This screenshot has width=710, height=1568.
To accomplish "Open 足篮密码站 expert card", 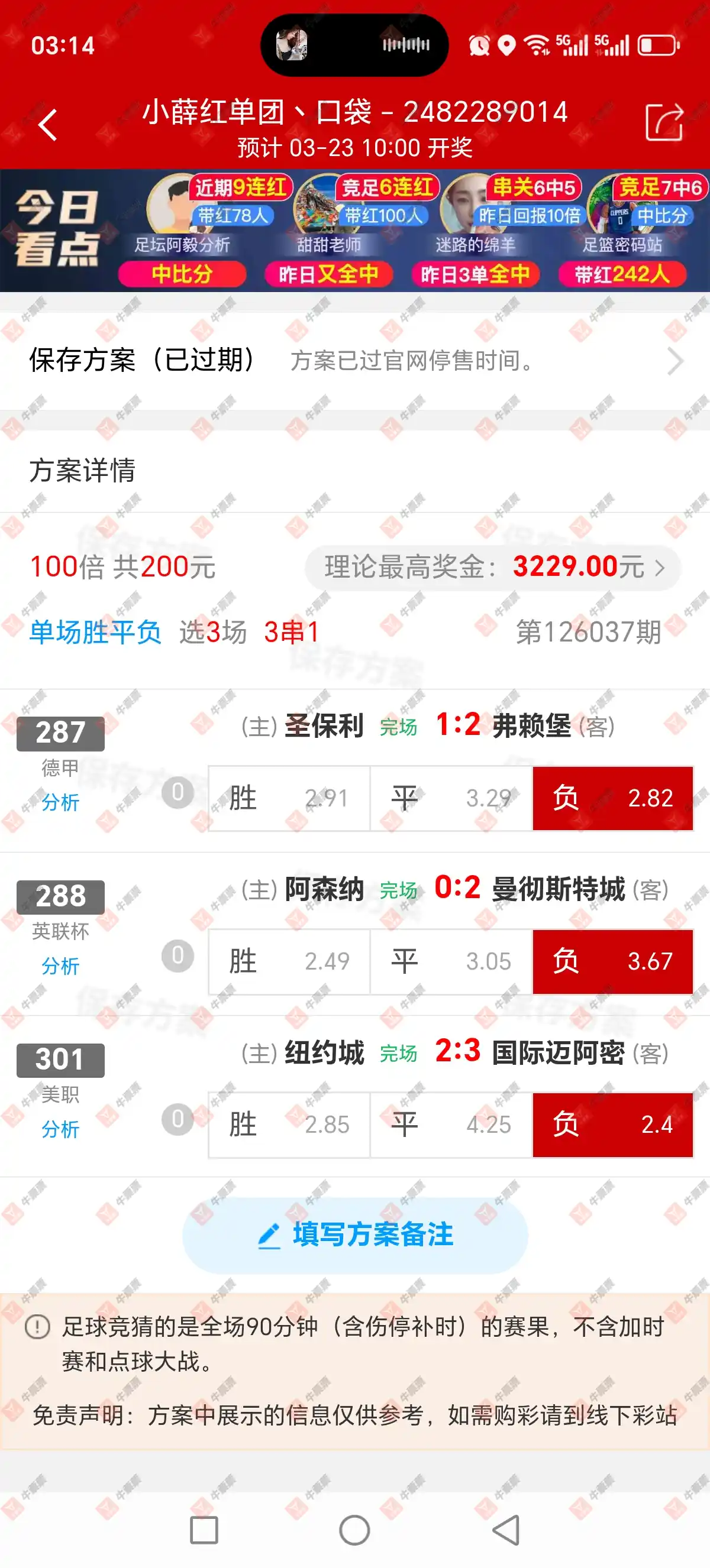I will point(622,231).
